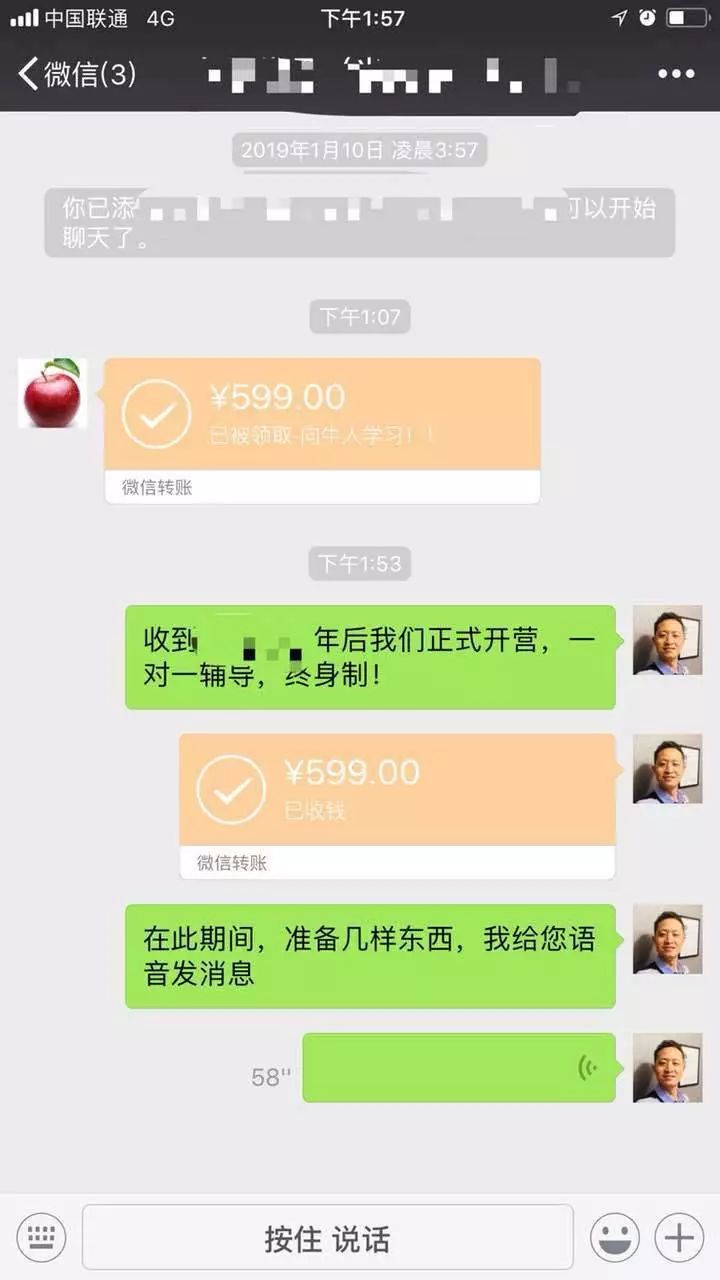Open the emoji sticker panel
The width and height of the screenshot is (720, 1280).
tap(614, 1239)
